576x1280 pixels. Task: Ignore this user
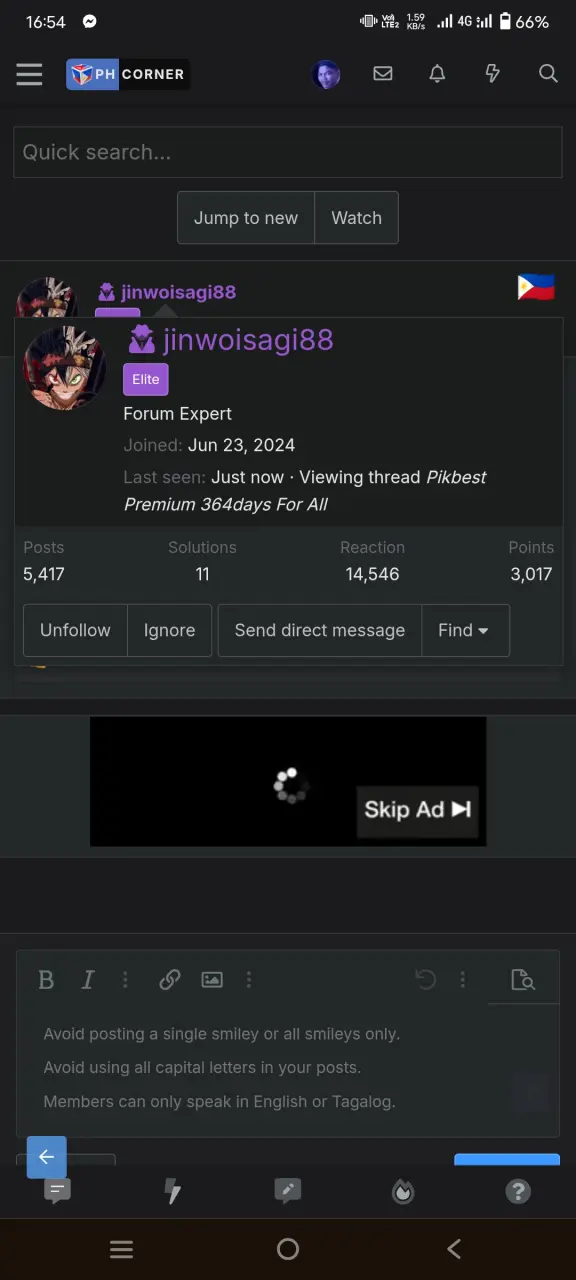pos(169,630)
